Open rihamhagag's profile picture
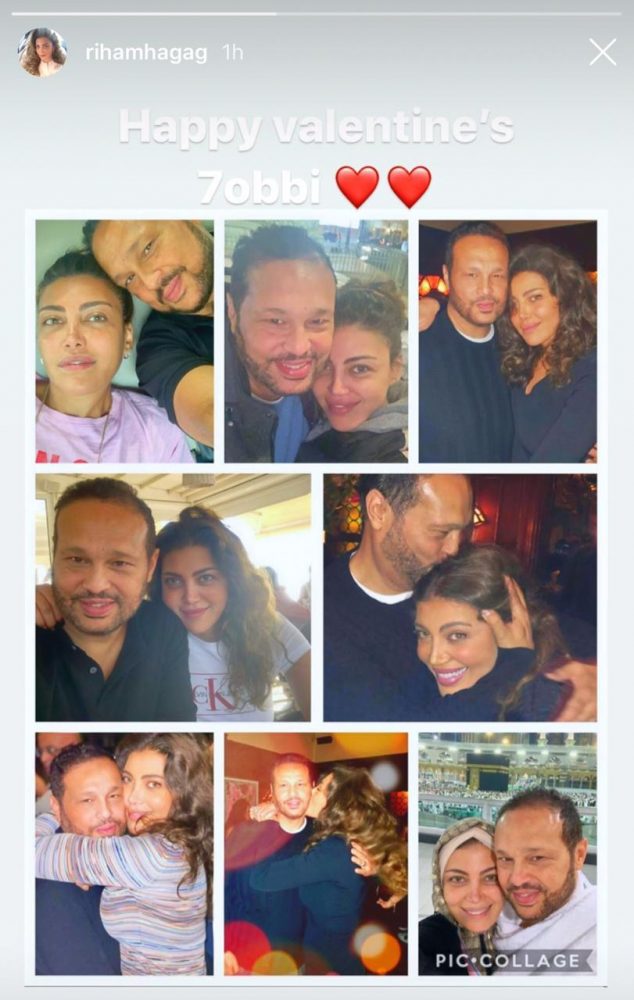Screen dimensions: 634x1000 (43, 52)
